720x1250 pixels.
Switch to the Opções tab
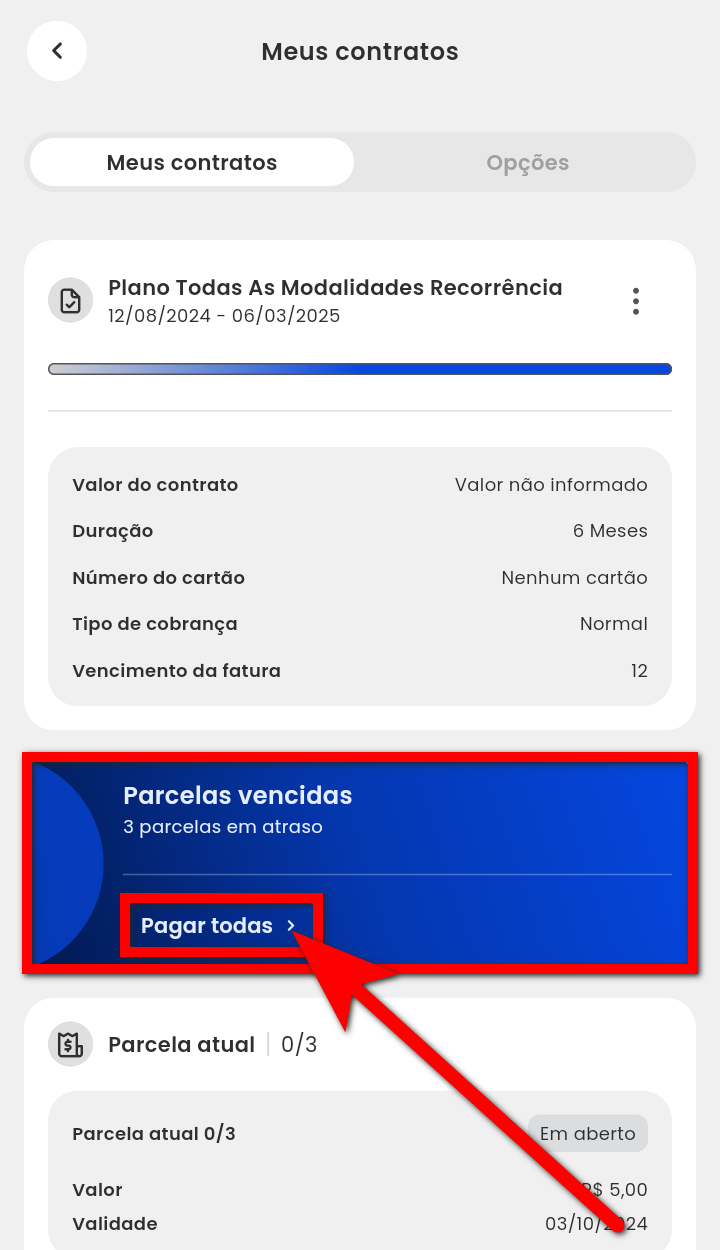527,163
